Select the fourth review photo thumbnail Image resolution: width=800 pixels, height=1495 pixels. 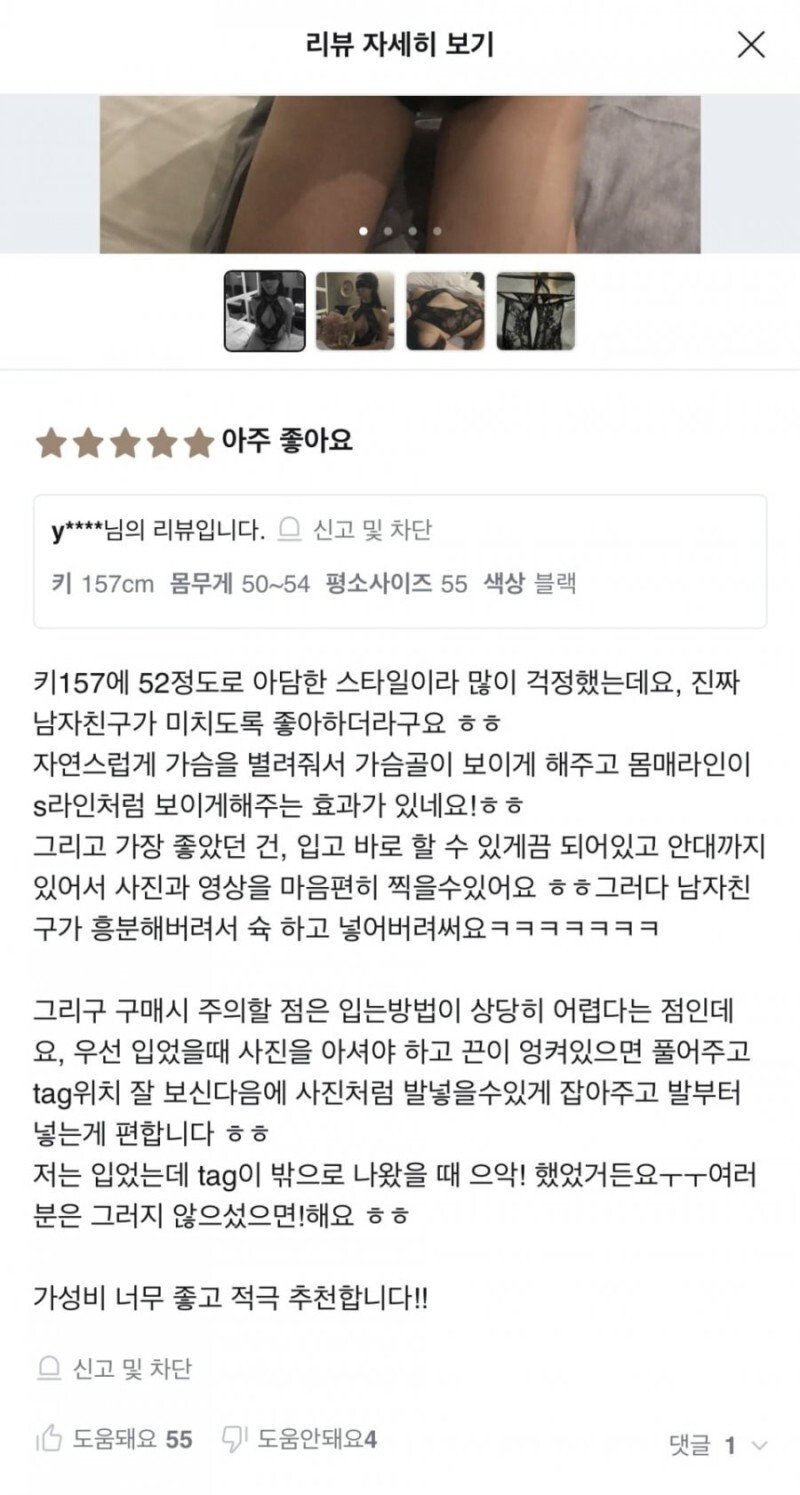click(x=536, y=311)
